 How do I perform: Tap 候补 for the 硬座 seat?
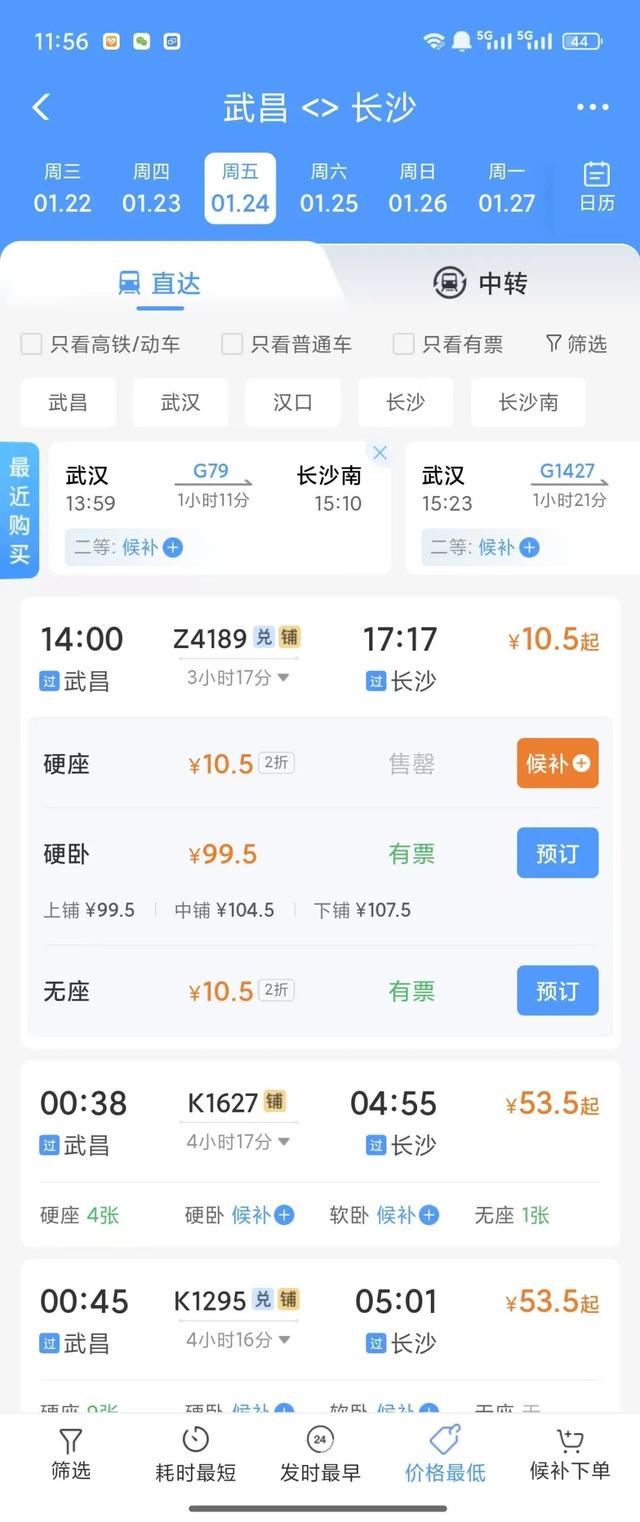click(557, 764)
